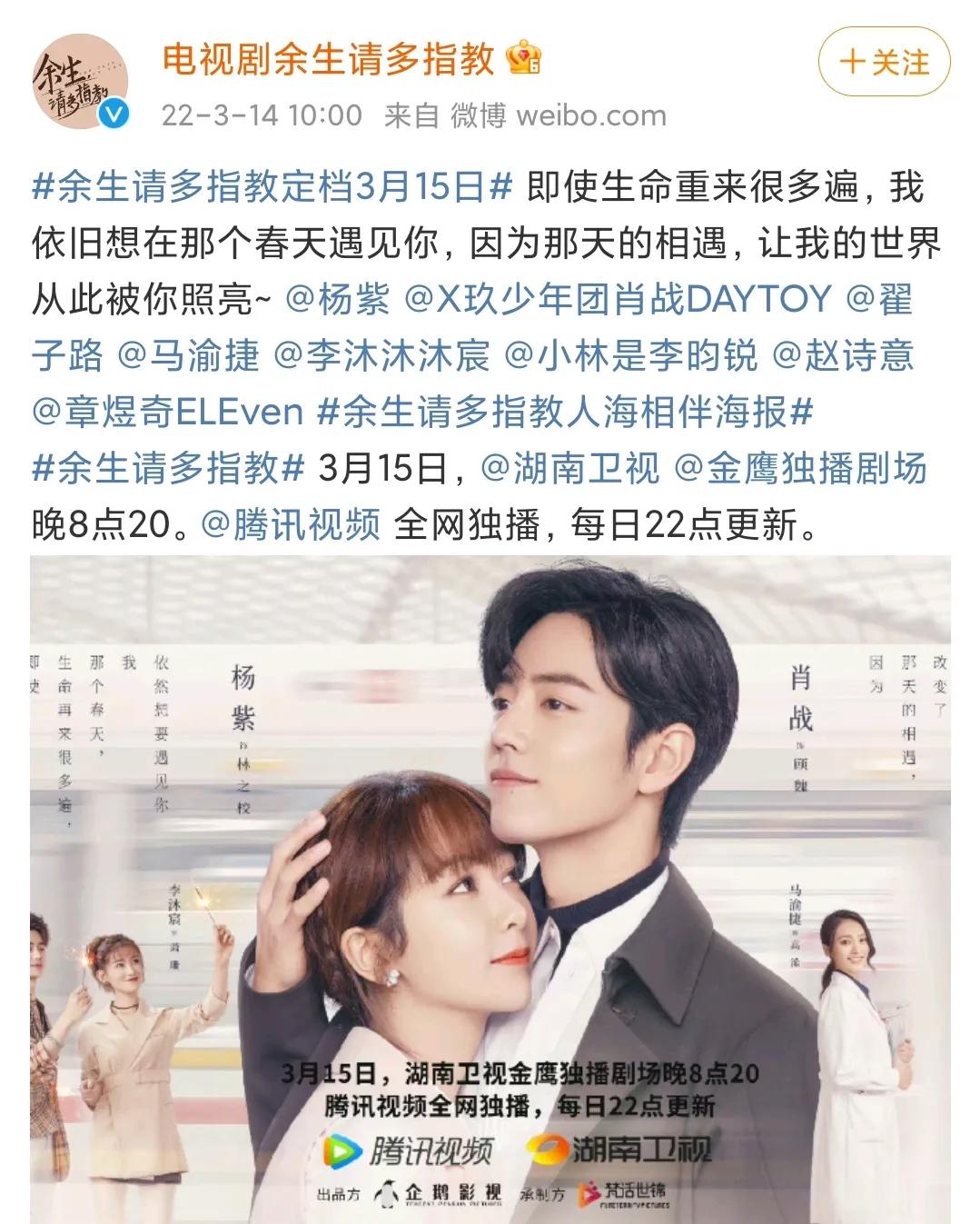Visit @杨紫 profile mention
Viewport: 980px width, 1224px height.
point(337,299)
